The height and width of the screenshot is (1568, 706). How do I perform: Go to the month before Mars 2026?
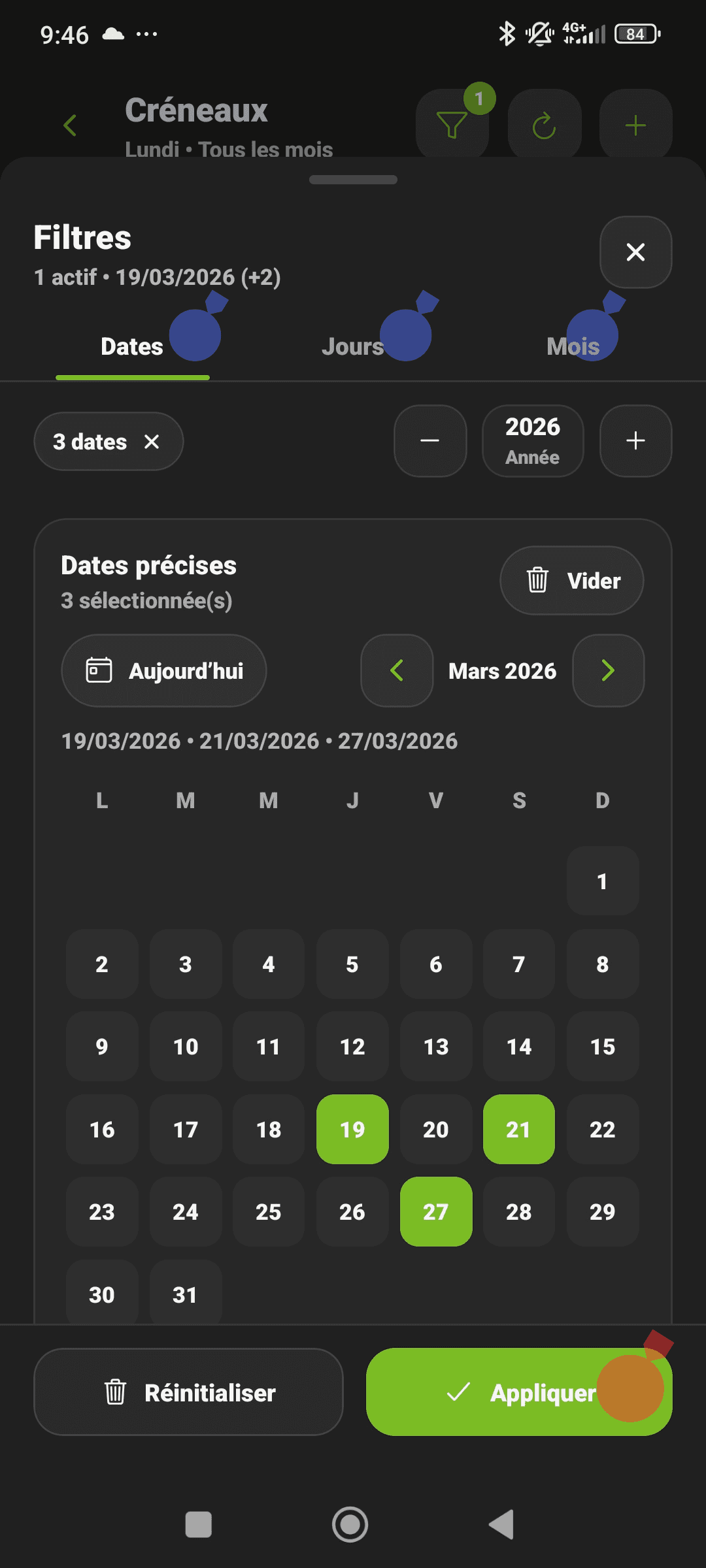(x=397, y=670)
